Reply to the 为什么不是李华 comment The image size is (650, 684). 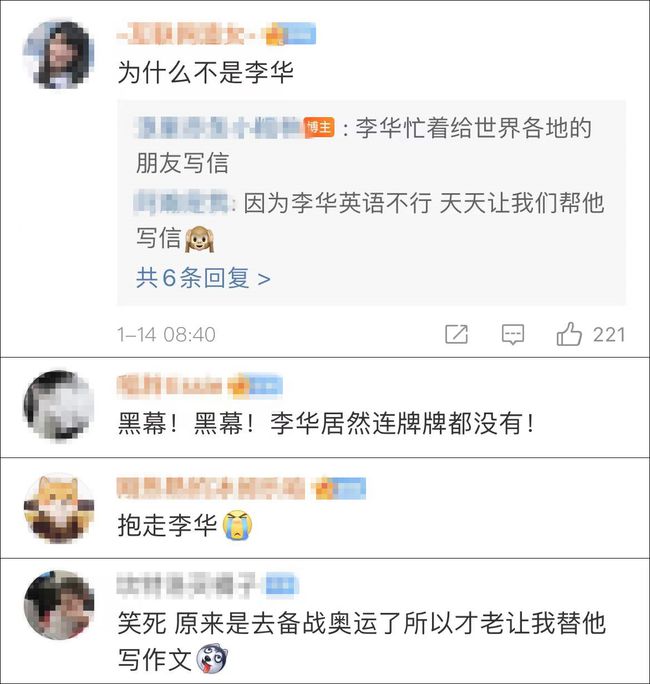click(x=513, y=334)
